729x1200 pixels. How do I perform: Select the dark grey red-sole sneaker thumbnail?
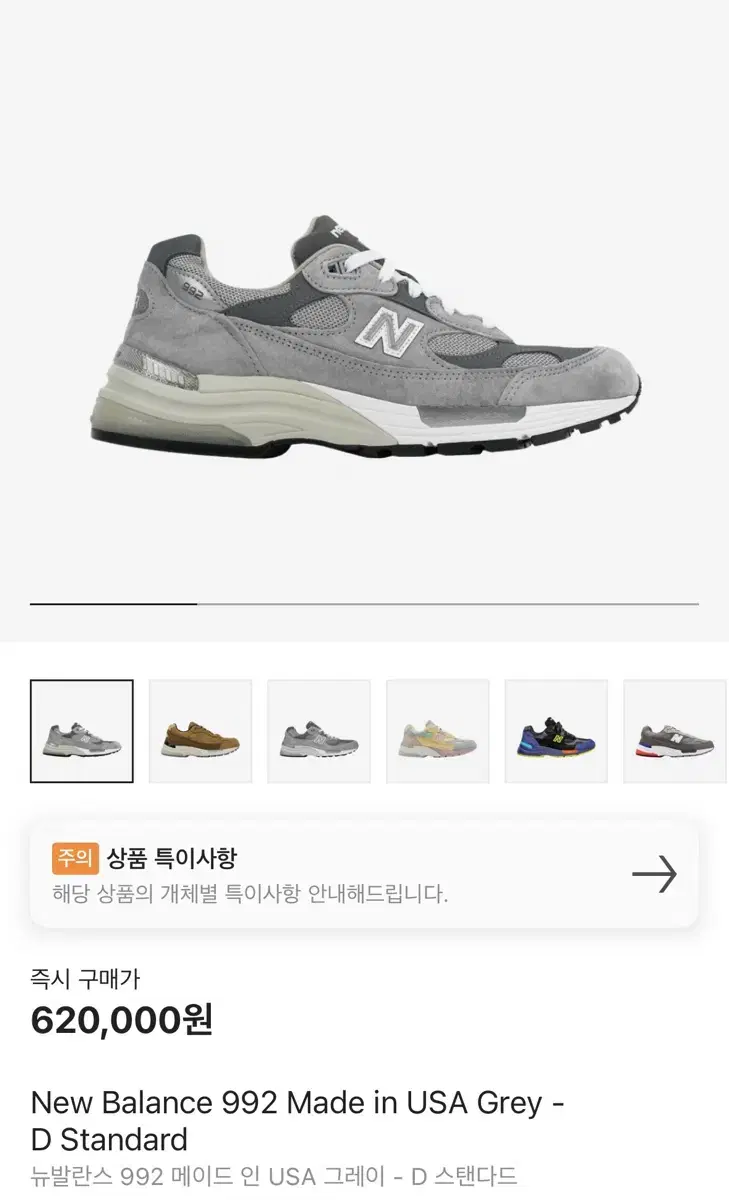point(675,729)
